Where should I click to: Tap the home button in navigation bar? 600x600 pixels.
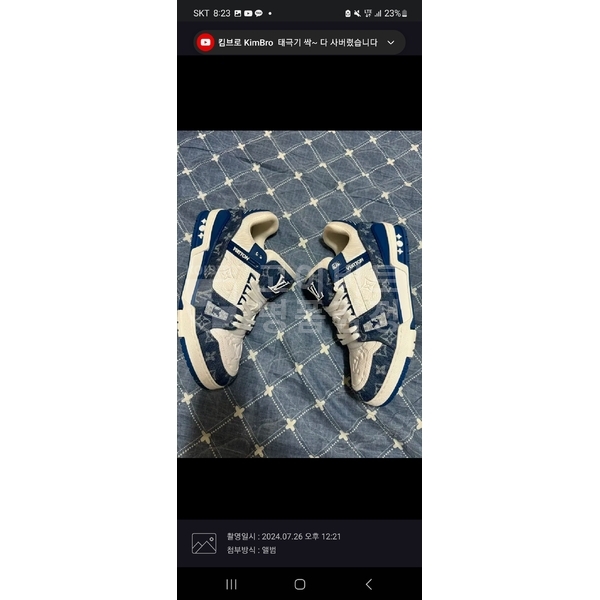tap(300, 584)
